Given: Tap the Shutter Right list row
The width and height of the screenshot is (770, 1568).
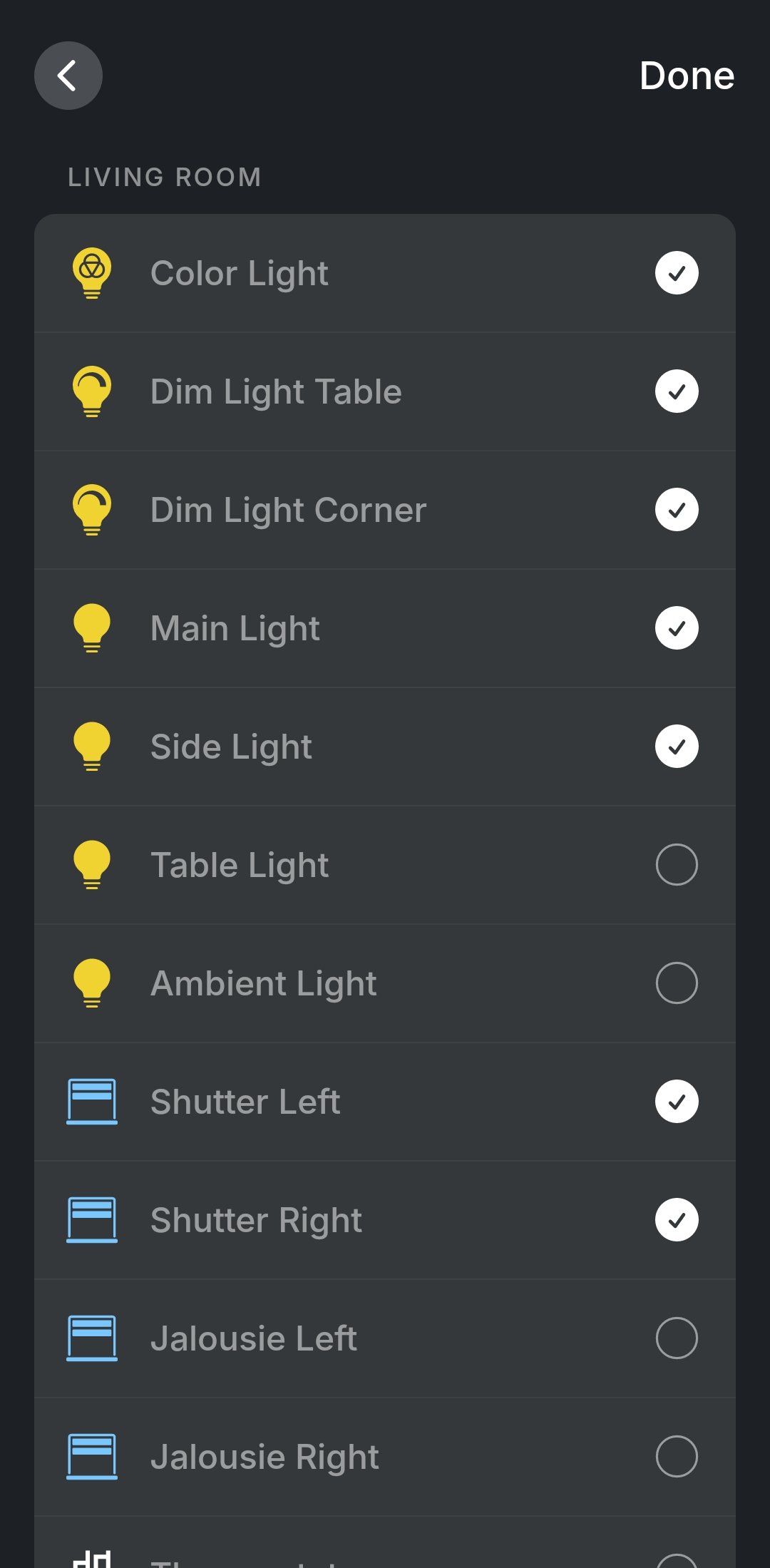Looking at the screenshot, I should click(x=385, y=1219).
